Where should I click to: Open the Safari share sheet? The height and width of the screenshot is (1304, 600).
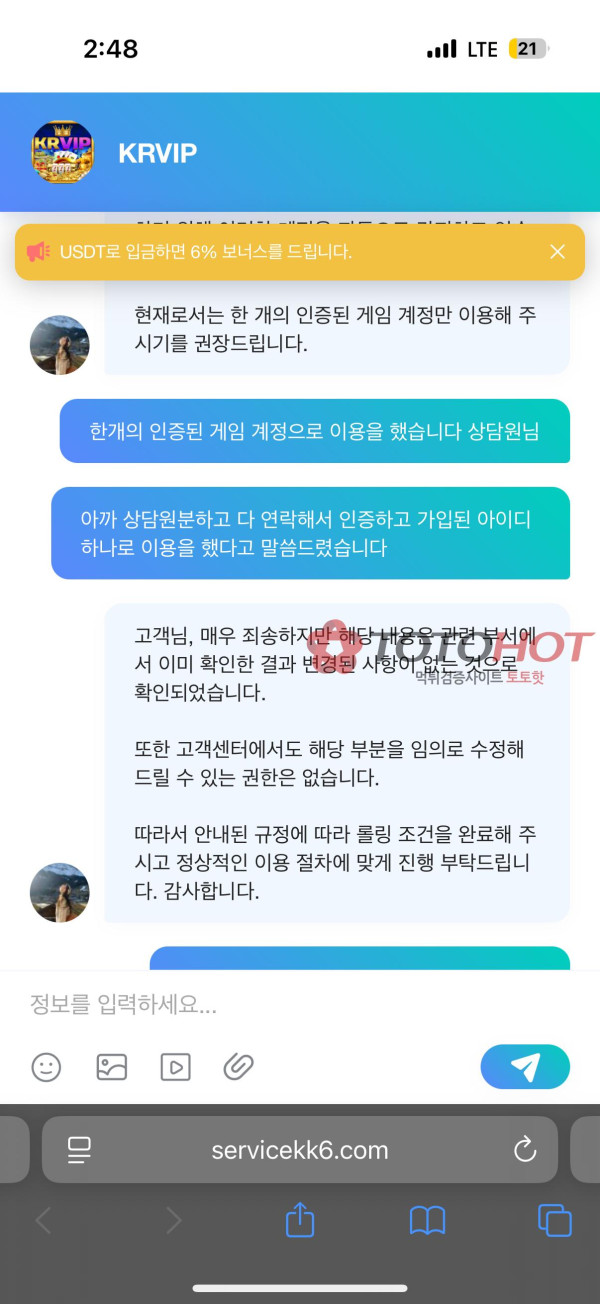click(x=300, y=1220)
